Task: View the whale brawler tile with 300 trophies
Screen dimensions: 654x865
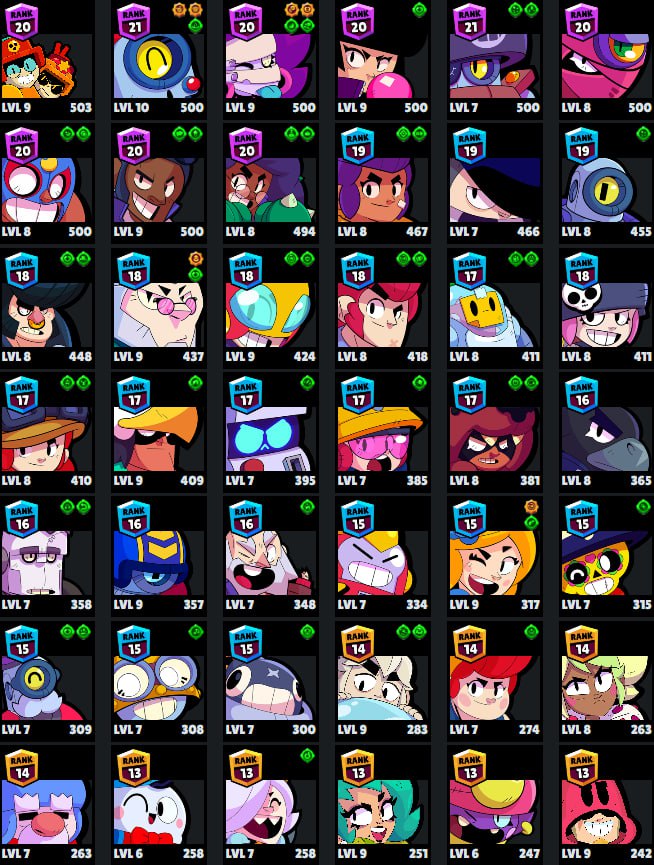Action: tap(271, 681)
